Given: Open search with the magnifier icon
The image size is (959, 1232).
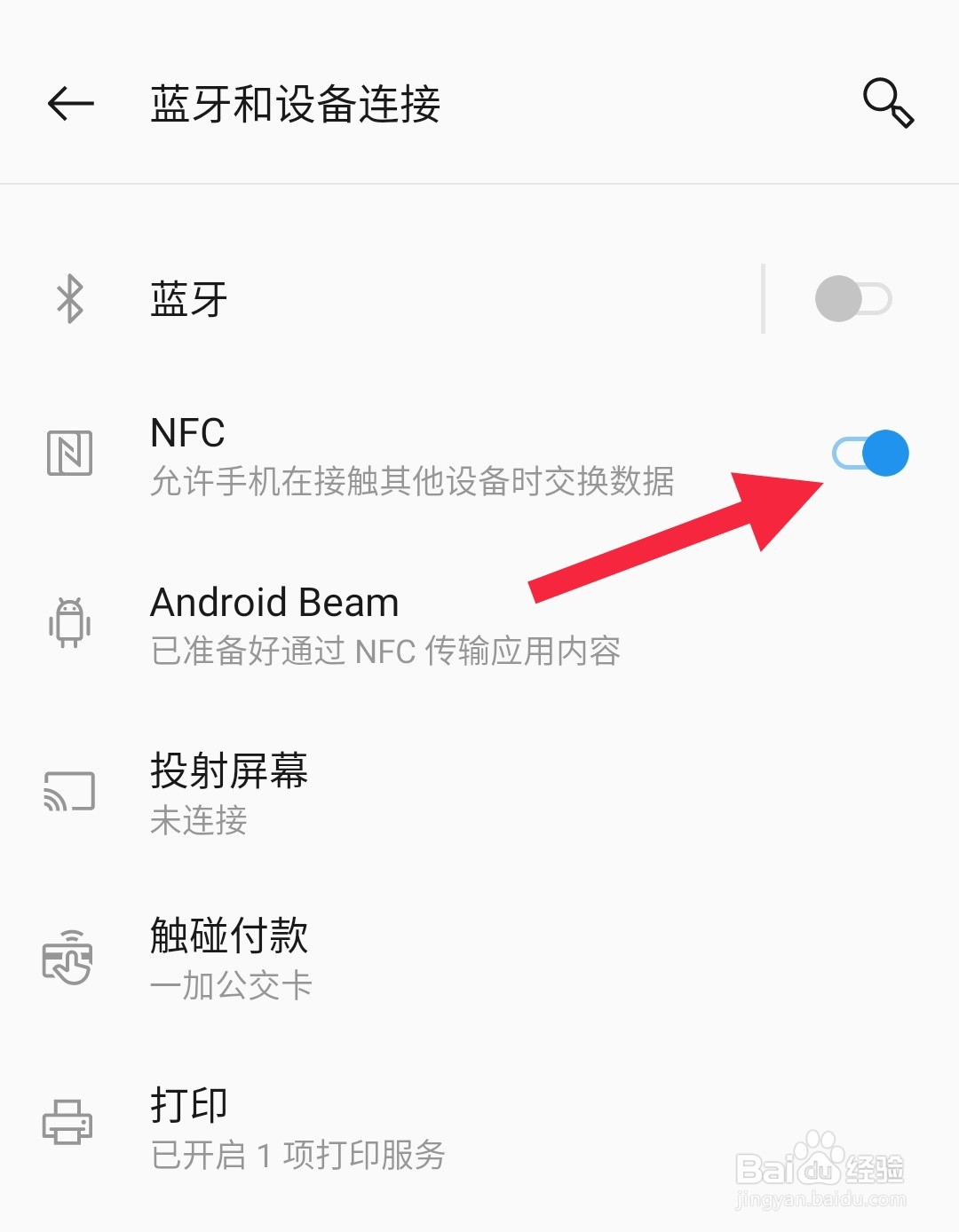Looking at the screenshot, I should click(886, 103).
